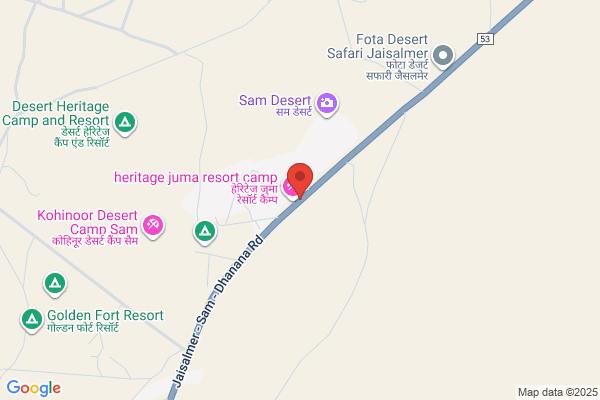The width and height of the screenshot is (600, 400).
Task: Open the Golden Fort Resort campground pin
Action: pyautogui.click(x=32, y=320)
